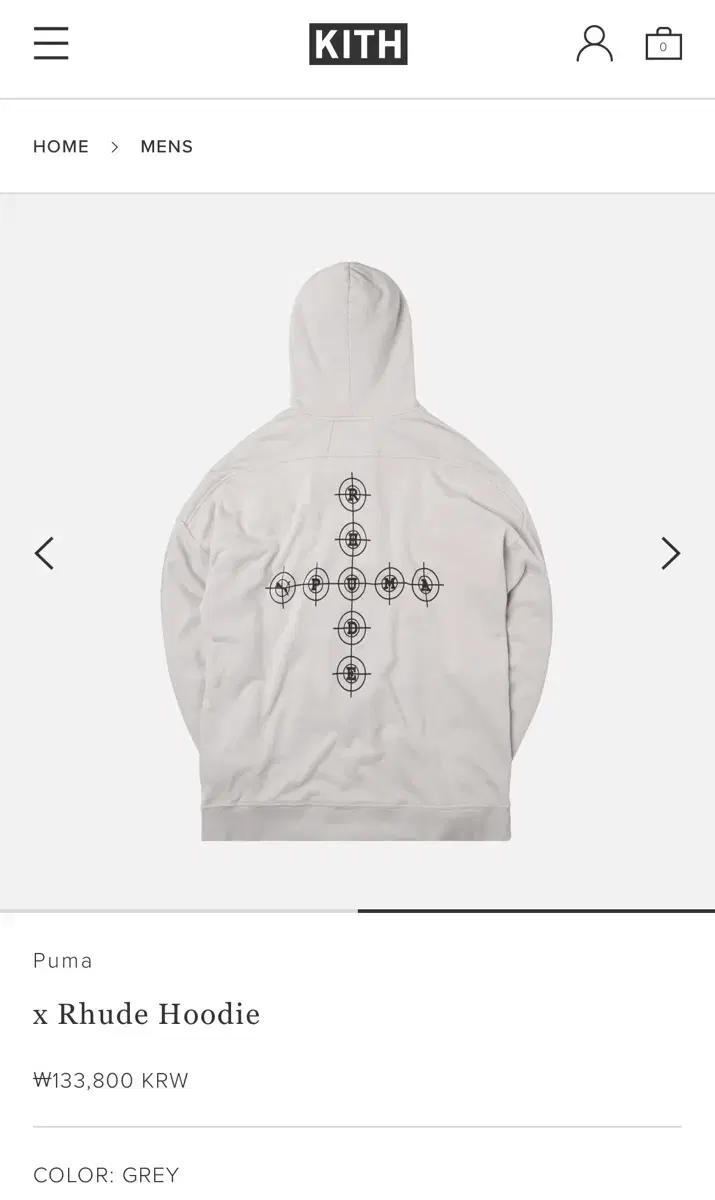The image size is (715, 1200).
Task: Go to the Kith homepage via logo
Action: point(358,44)
